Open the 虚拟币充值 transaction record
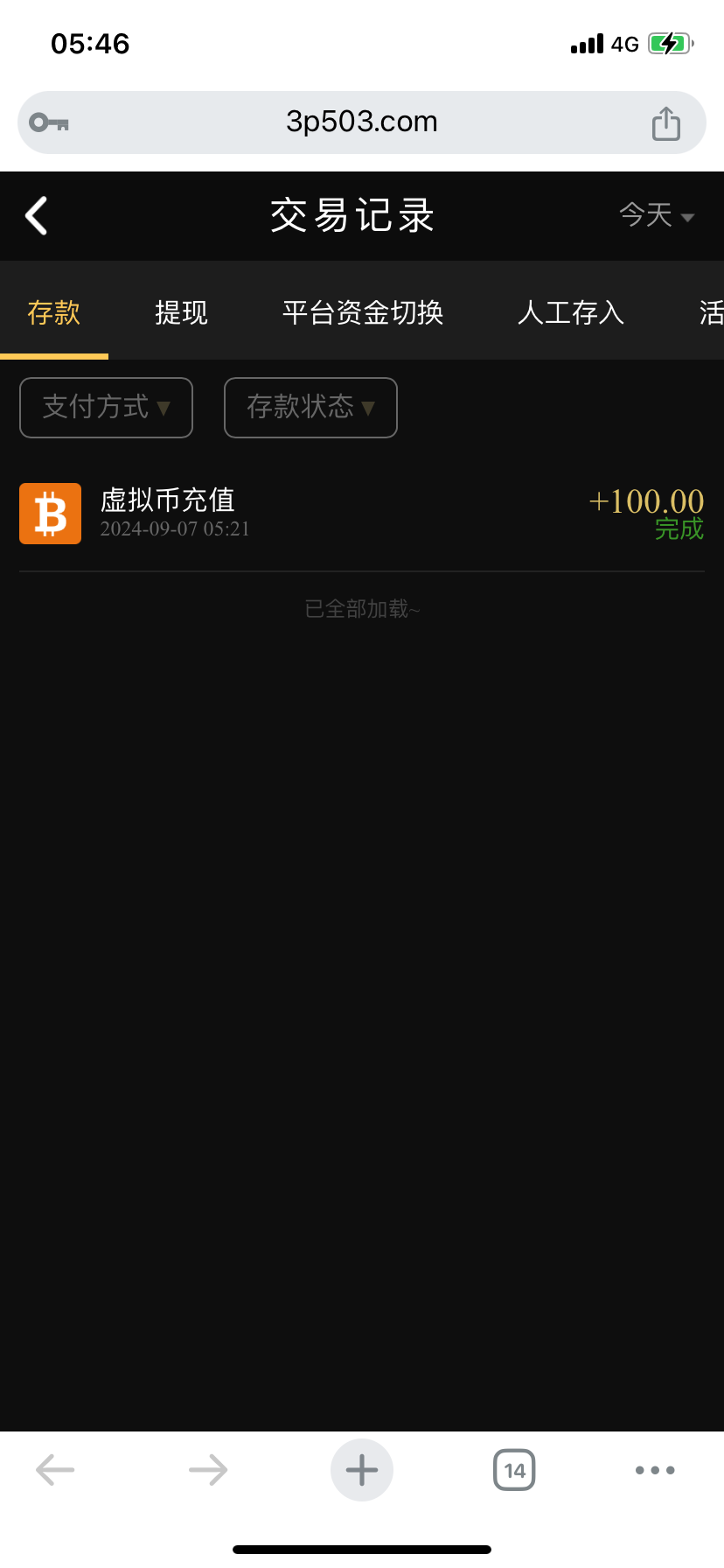Image resolution: width=724 pixels, height=1568 pixels. point(361,514)
